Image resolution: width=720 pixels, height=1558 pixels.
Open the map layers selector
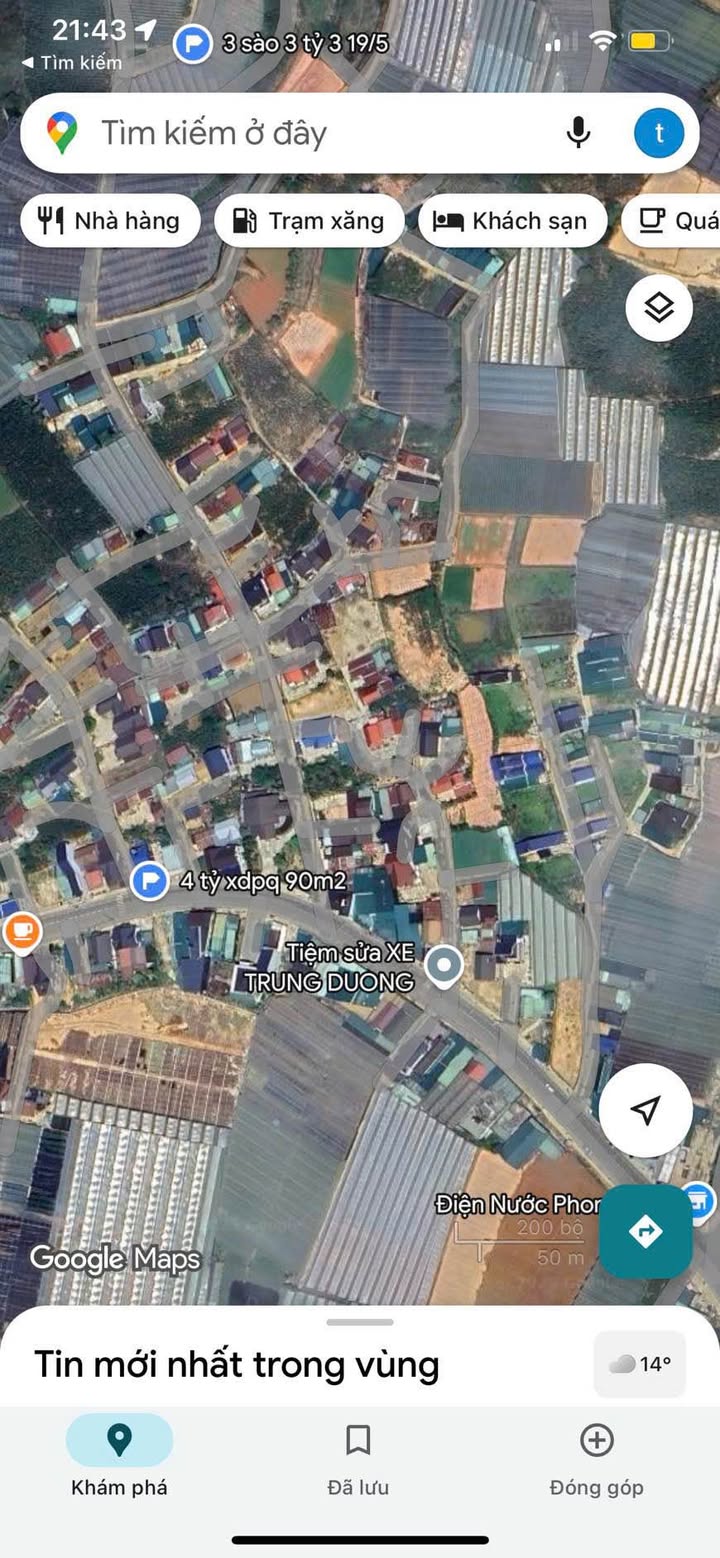659,308
